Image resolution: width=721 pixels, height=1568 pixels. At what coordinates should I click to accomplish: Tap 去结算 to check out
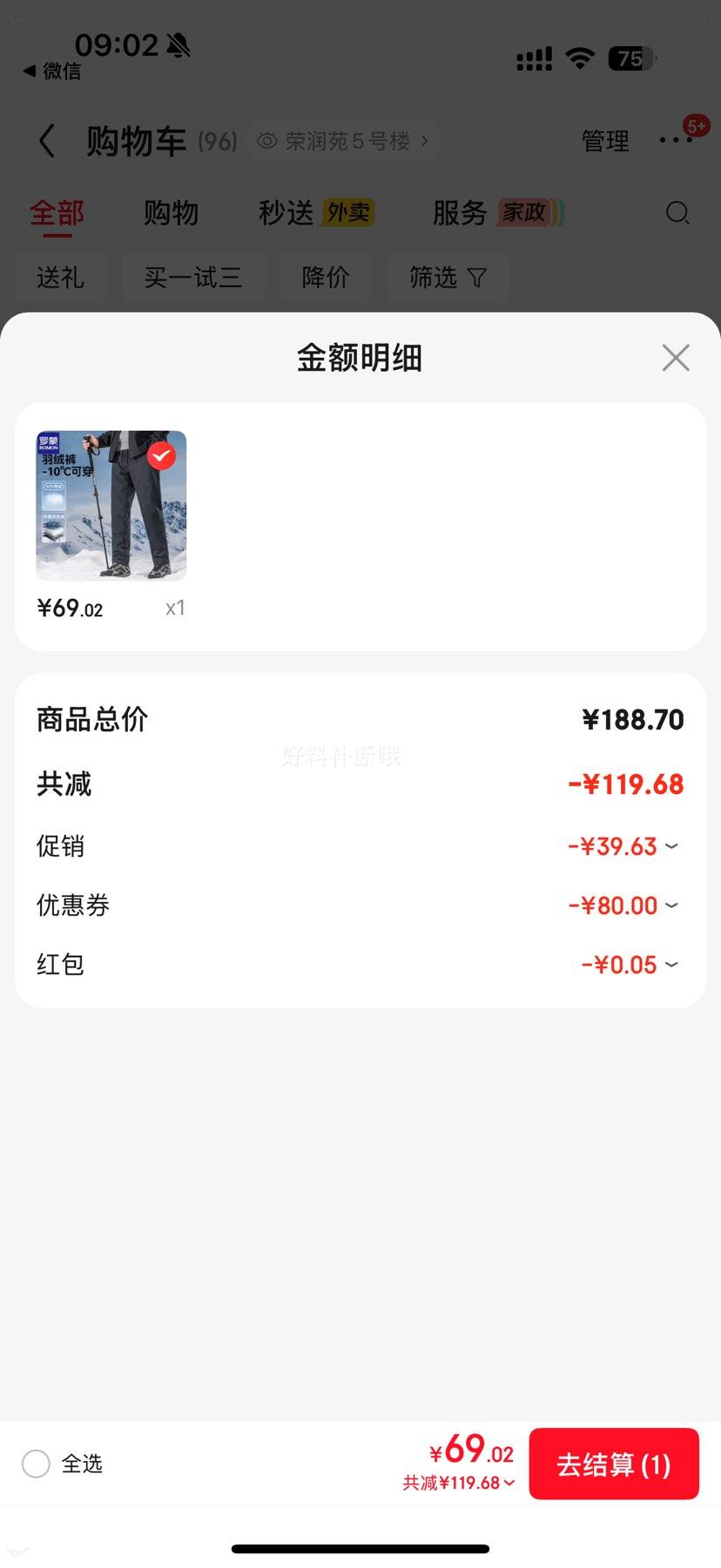(x=613, y=1464)
